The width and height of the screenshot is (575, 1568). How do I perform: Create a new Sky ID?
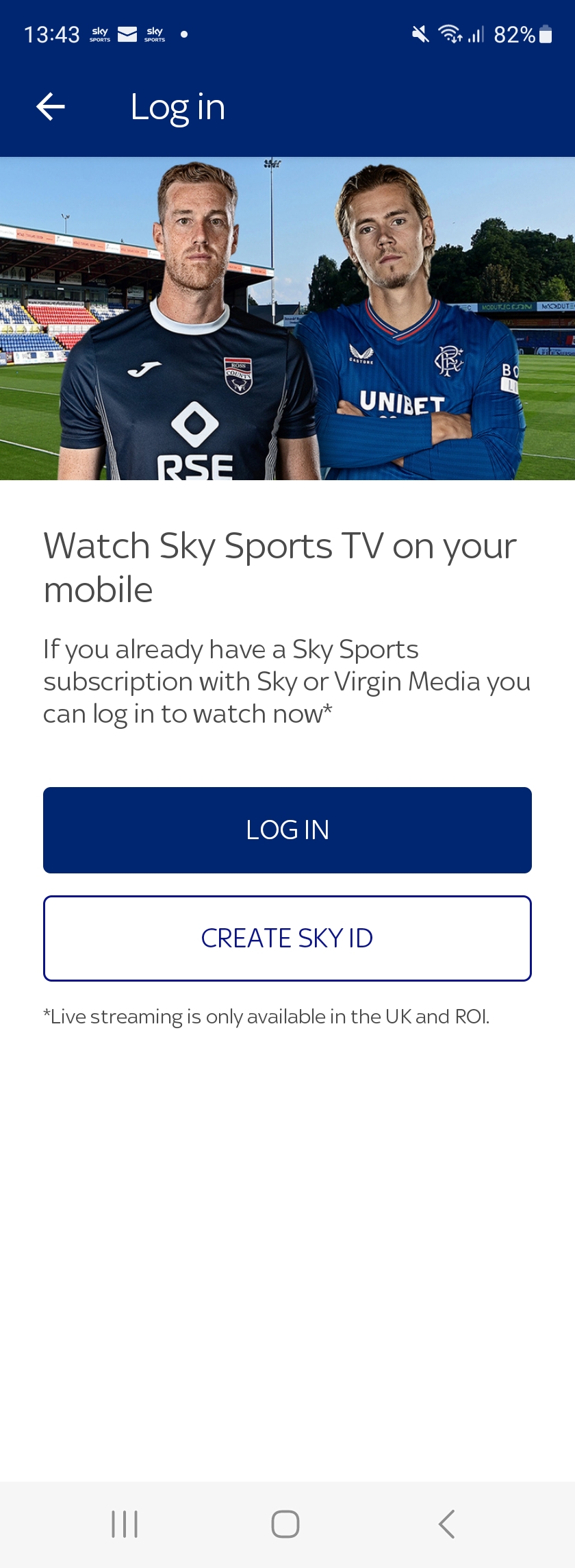287,938
